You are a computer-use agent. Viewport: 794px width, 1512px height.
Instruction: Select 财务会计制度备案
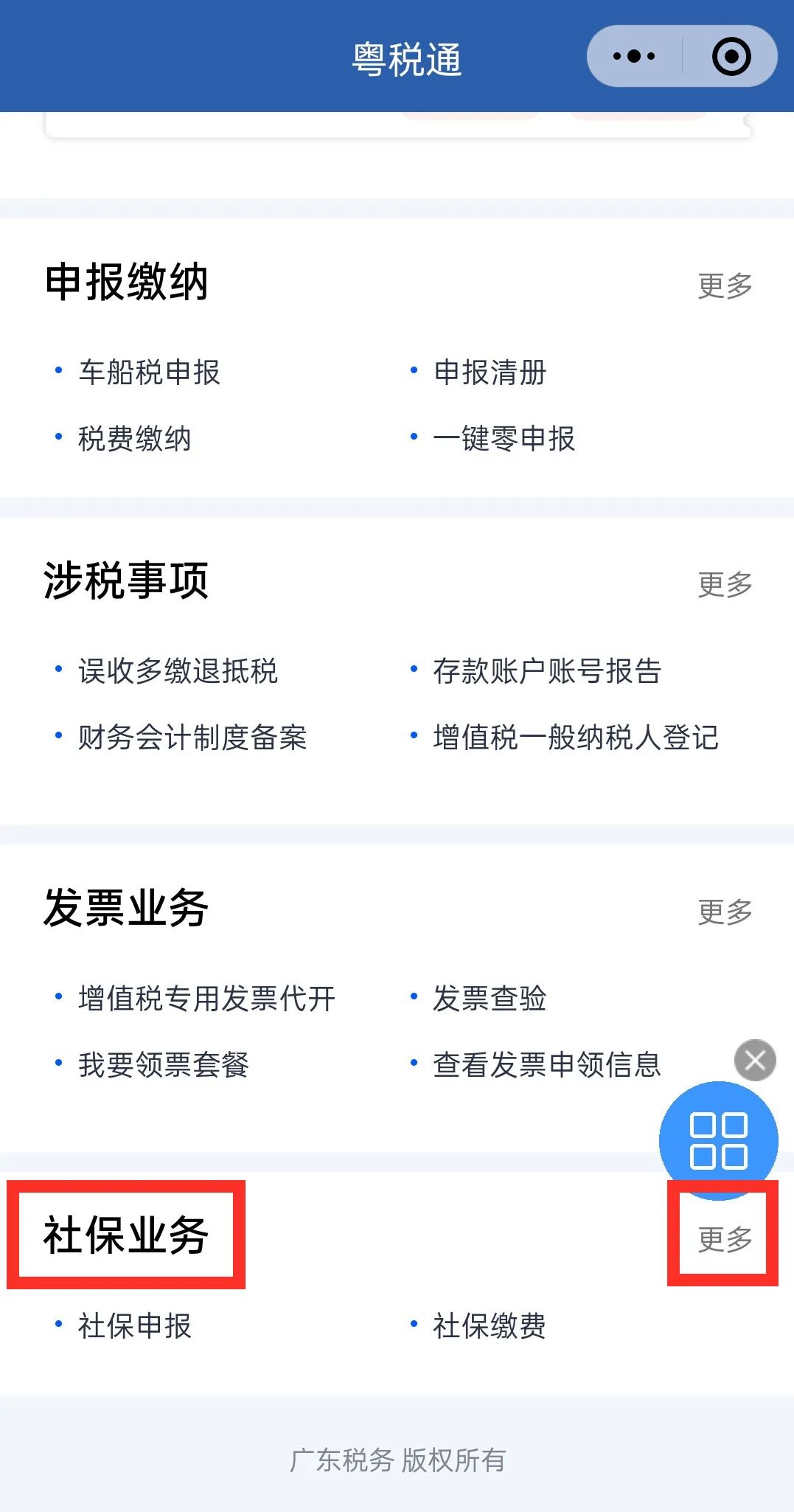click(x=192, y=738)
